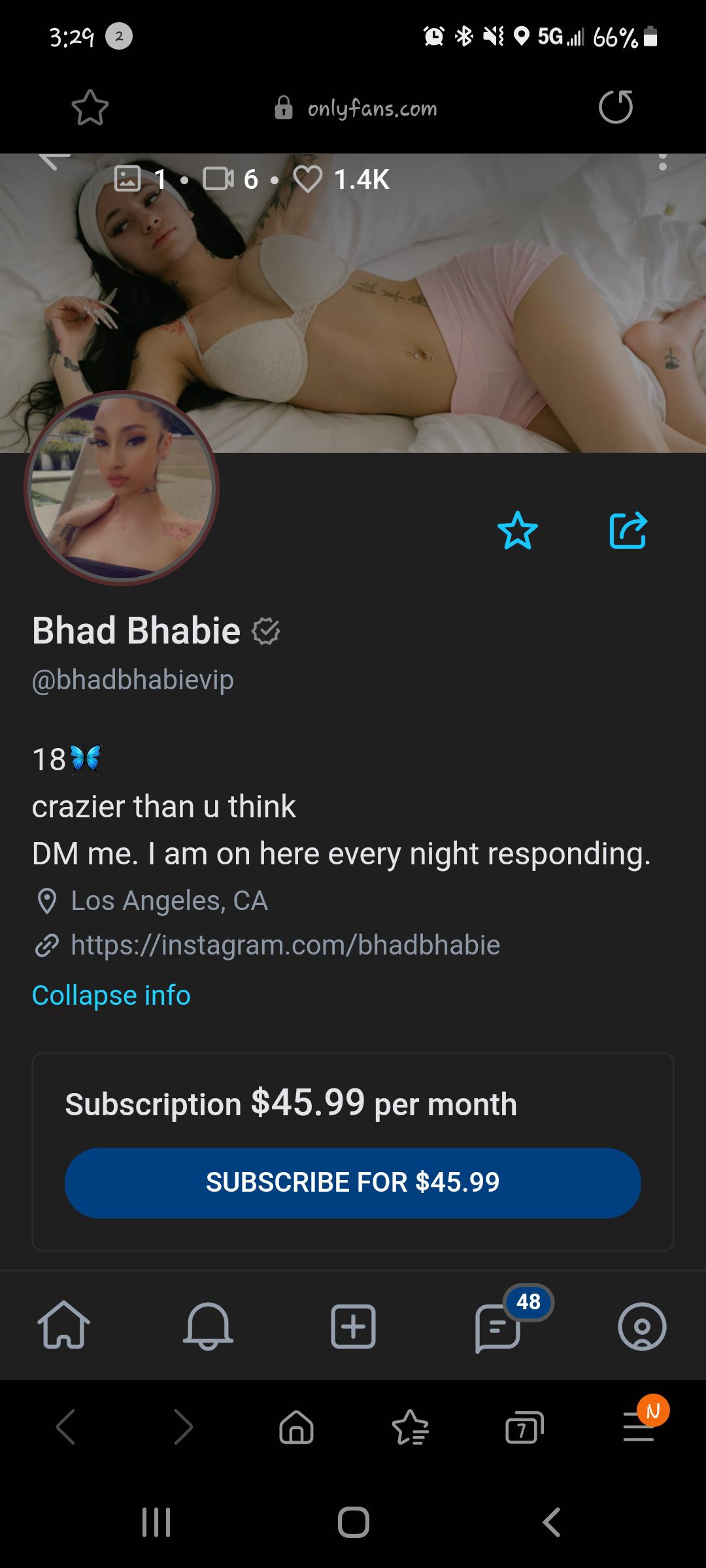Go to the OnlyFans home feed
Screen dimensions: 706x1568
[64, 1325]
